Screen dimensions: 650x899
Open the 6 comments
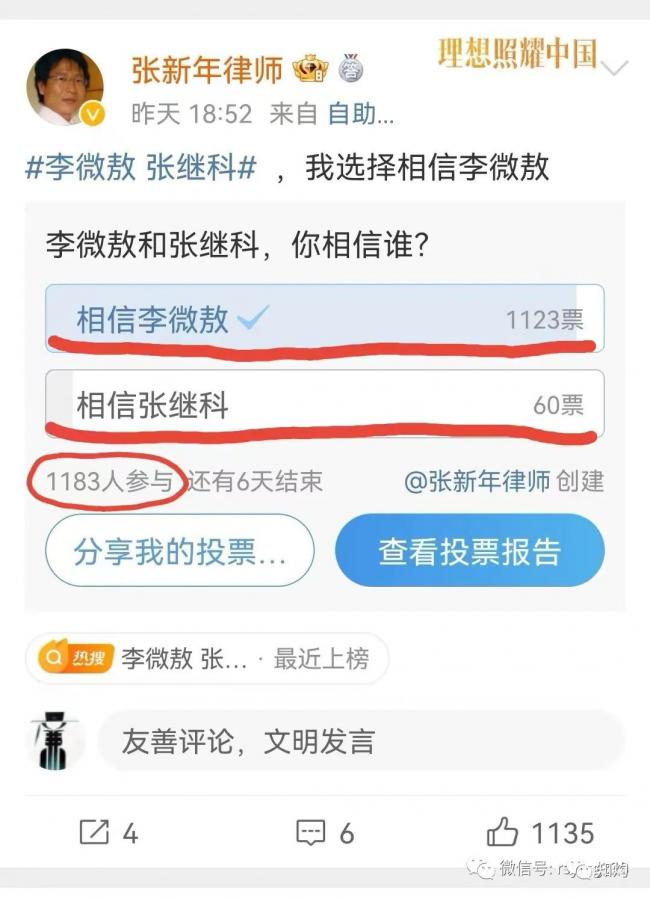326,832
